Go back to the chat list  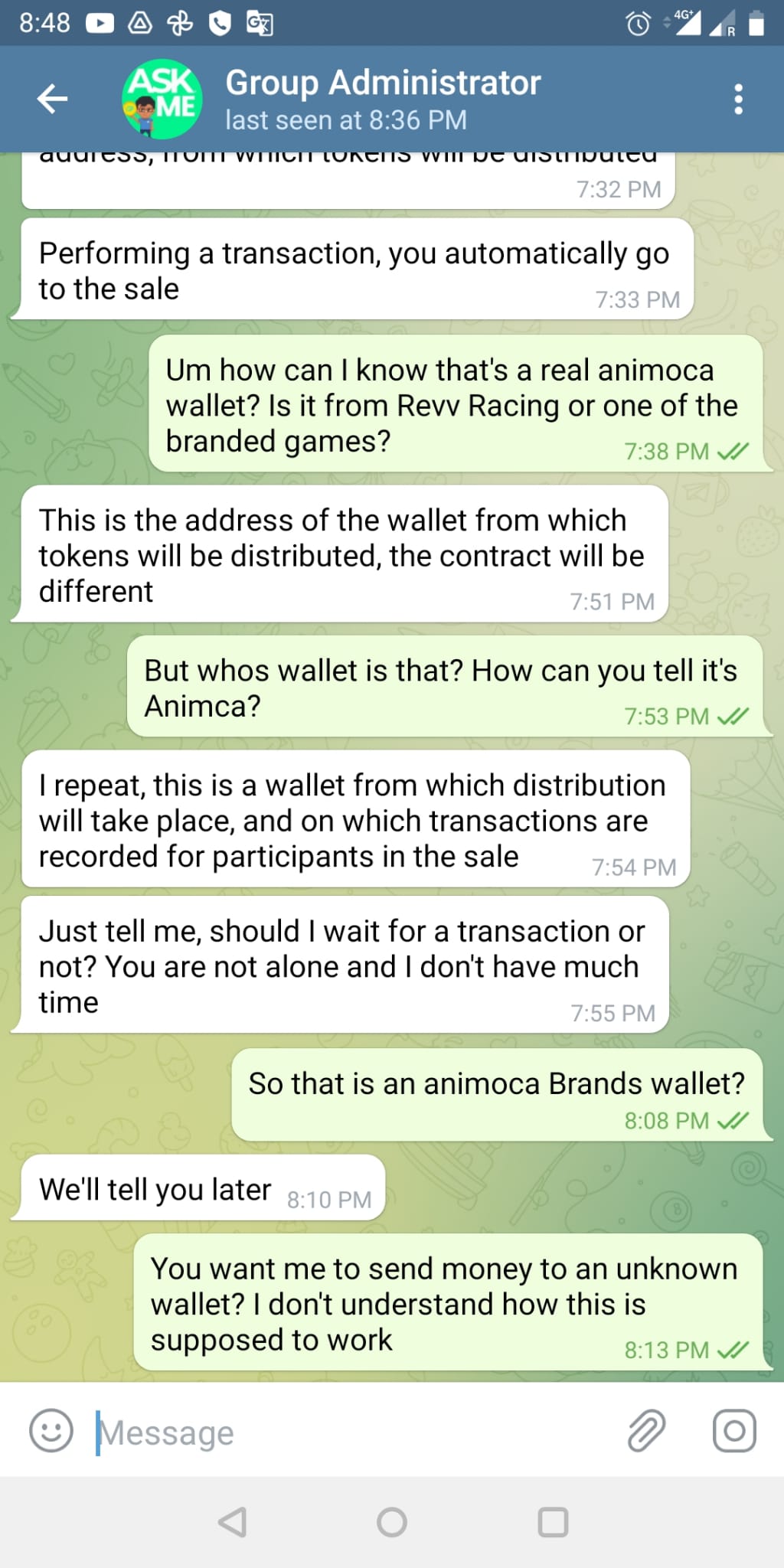(x=52, y=99)
